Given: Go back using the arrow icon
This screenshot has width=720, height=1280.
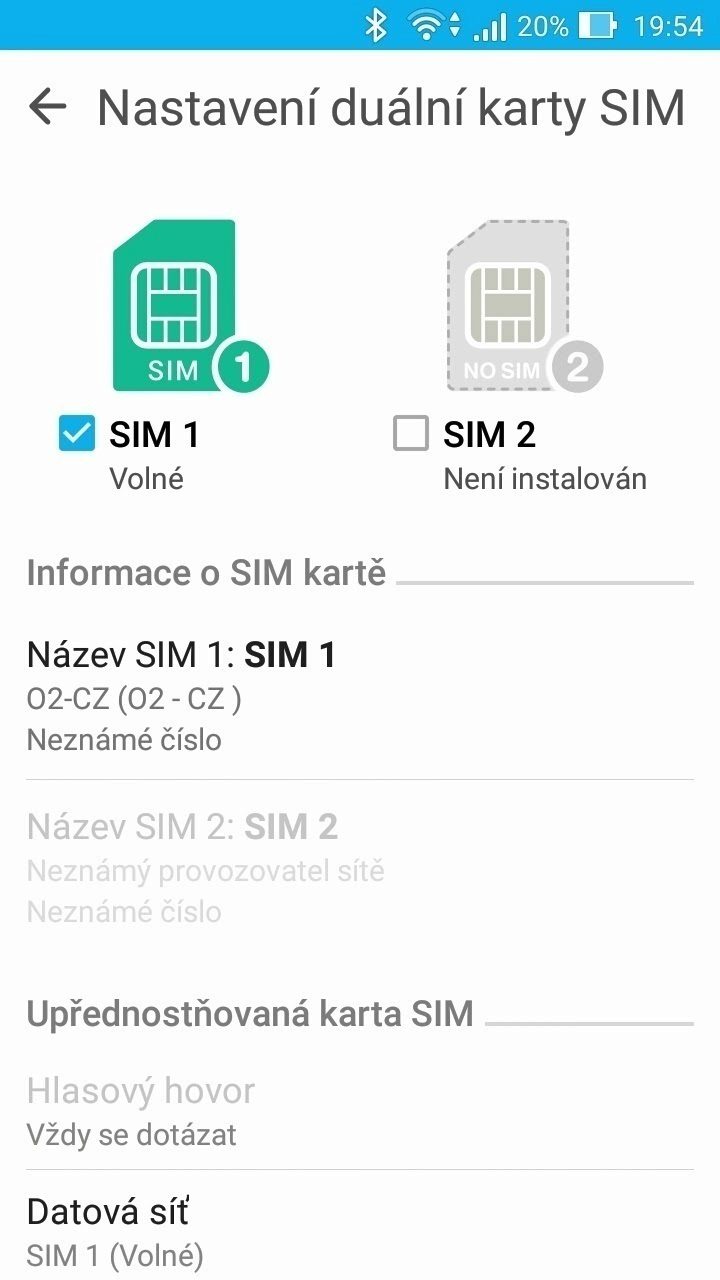Looking at the screenshot, I should [x=47, y=106].
